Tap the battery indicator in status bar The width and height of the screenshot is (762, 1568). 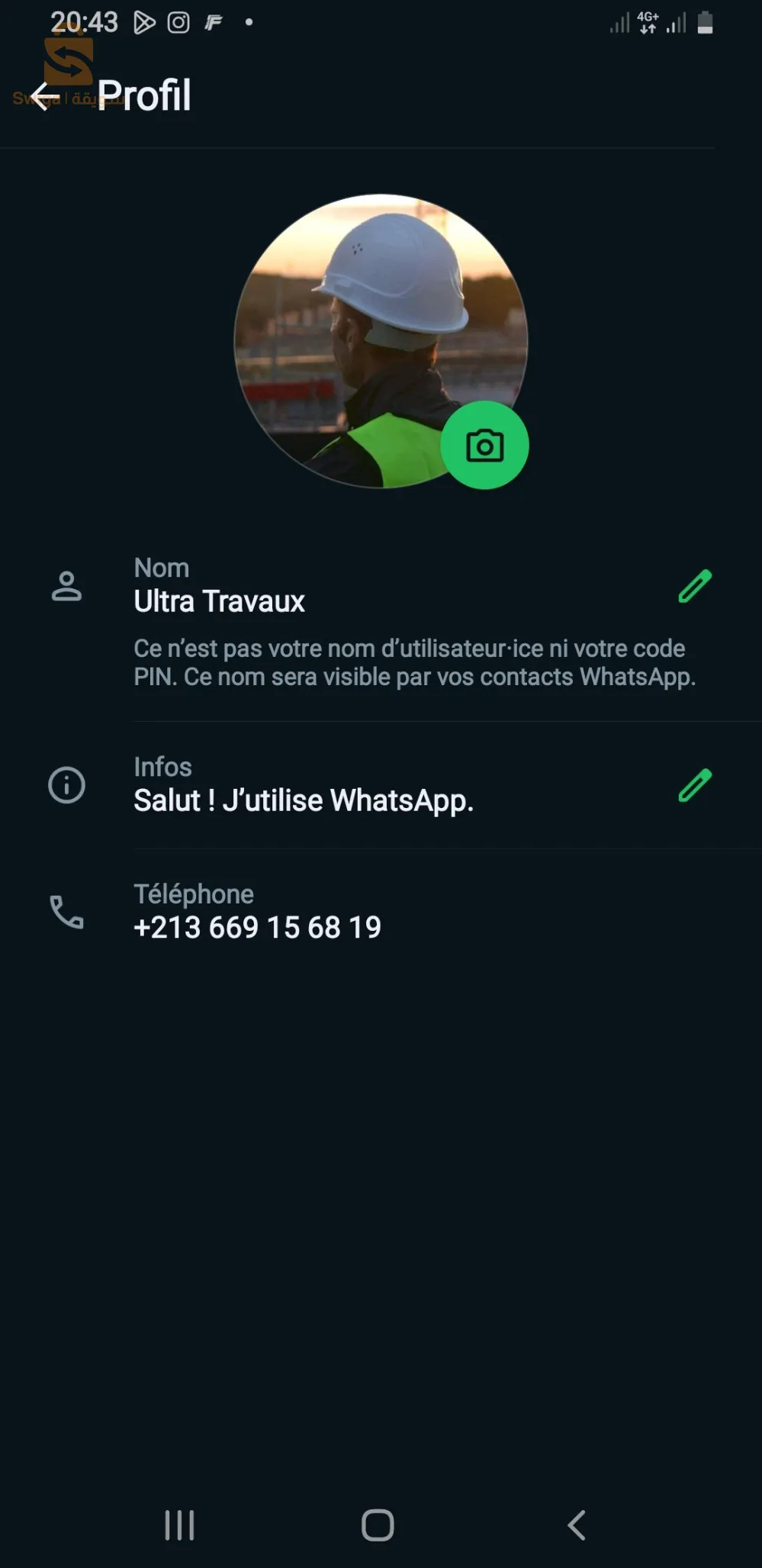[705, 22]
